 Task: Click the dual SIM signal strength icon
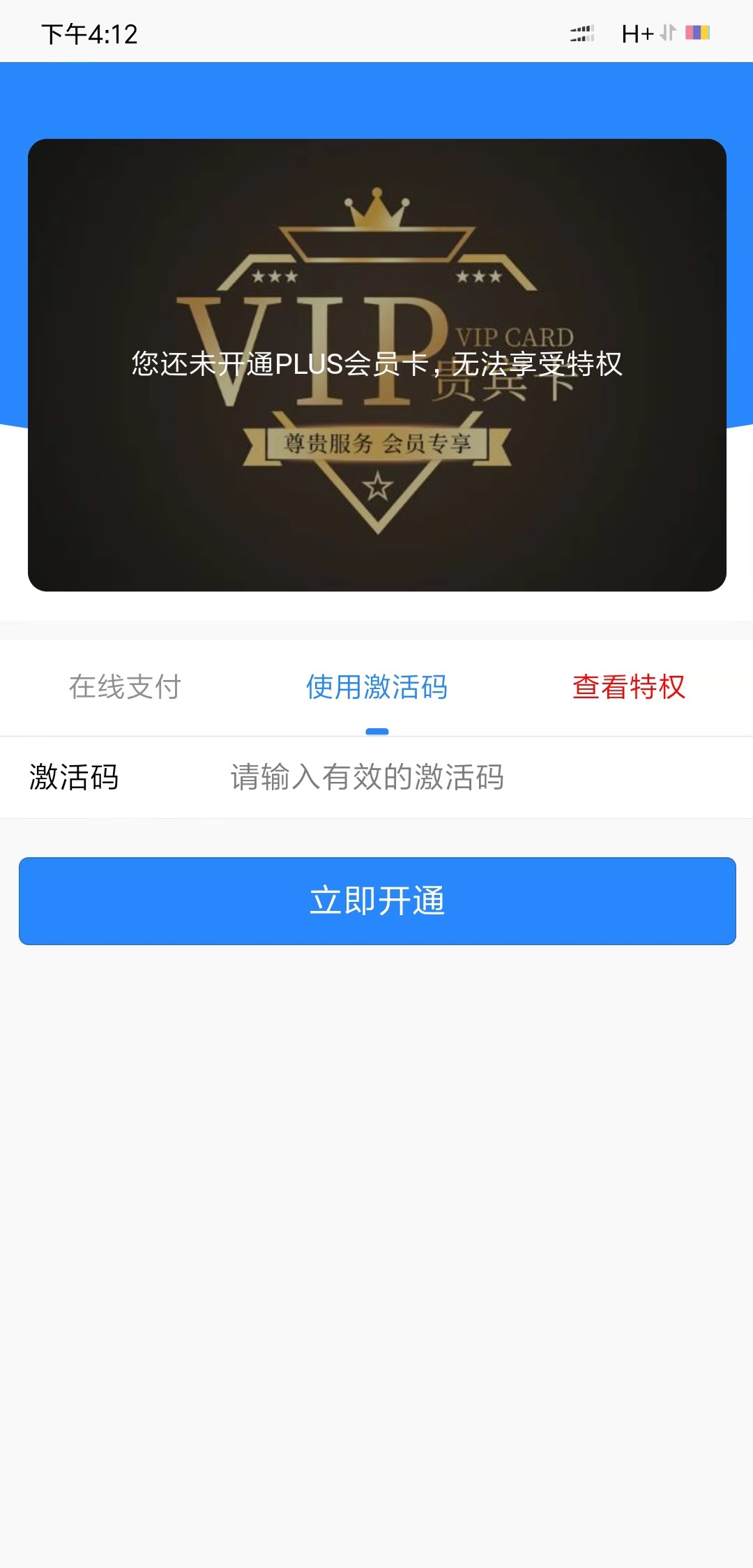pyautogui.click(x=583, y=33)
